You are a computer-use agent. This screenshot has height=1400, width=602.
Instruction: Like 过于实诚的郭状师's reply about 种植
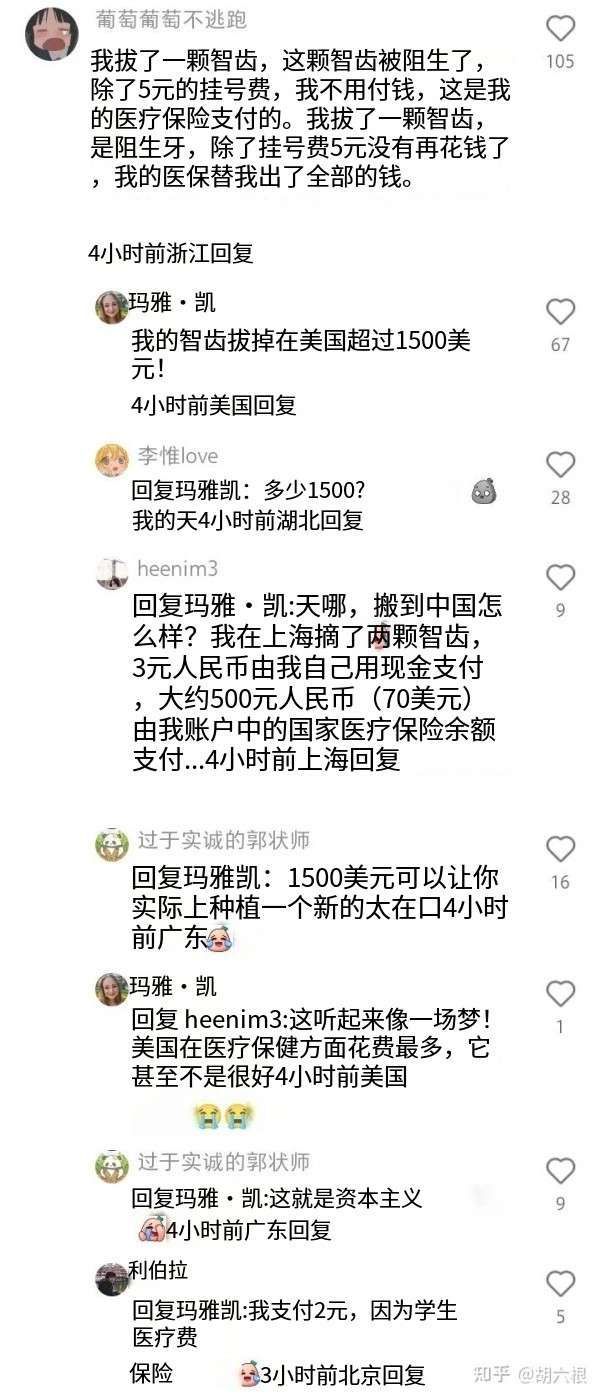pyautogui.click(x=560, y=849)
